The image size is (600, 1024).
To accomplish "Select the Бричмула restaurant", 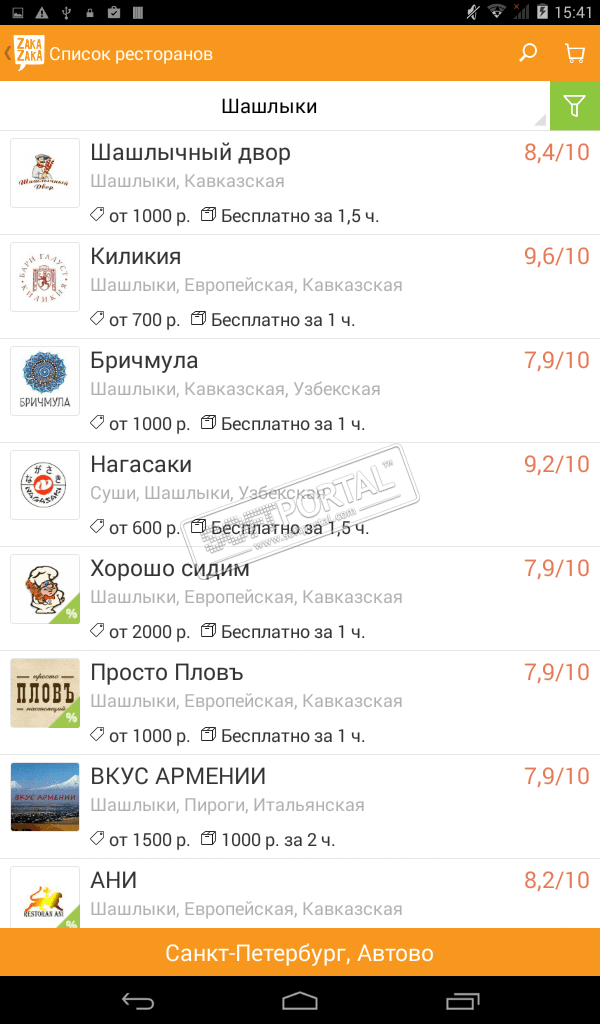I will point(300,391).
